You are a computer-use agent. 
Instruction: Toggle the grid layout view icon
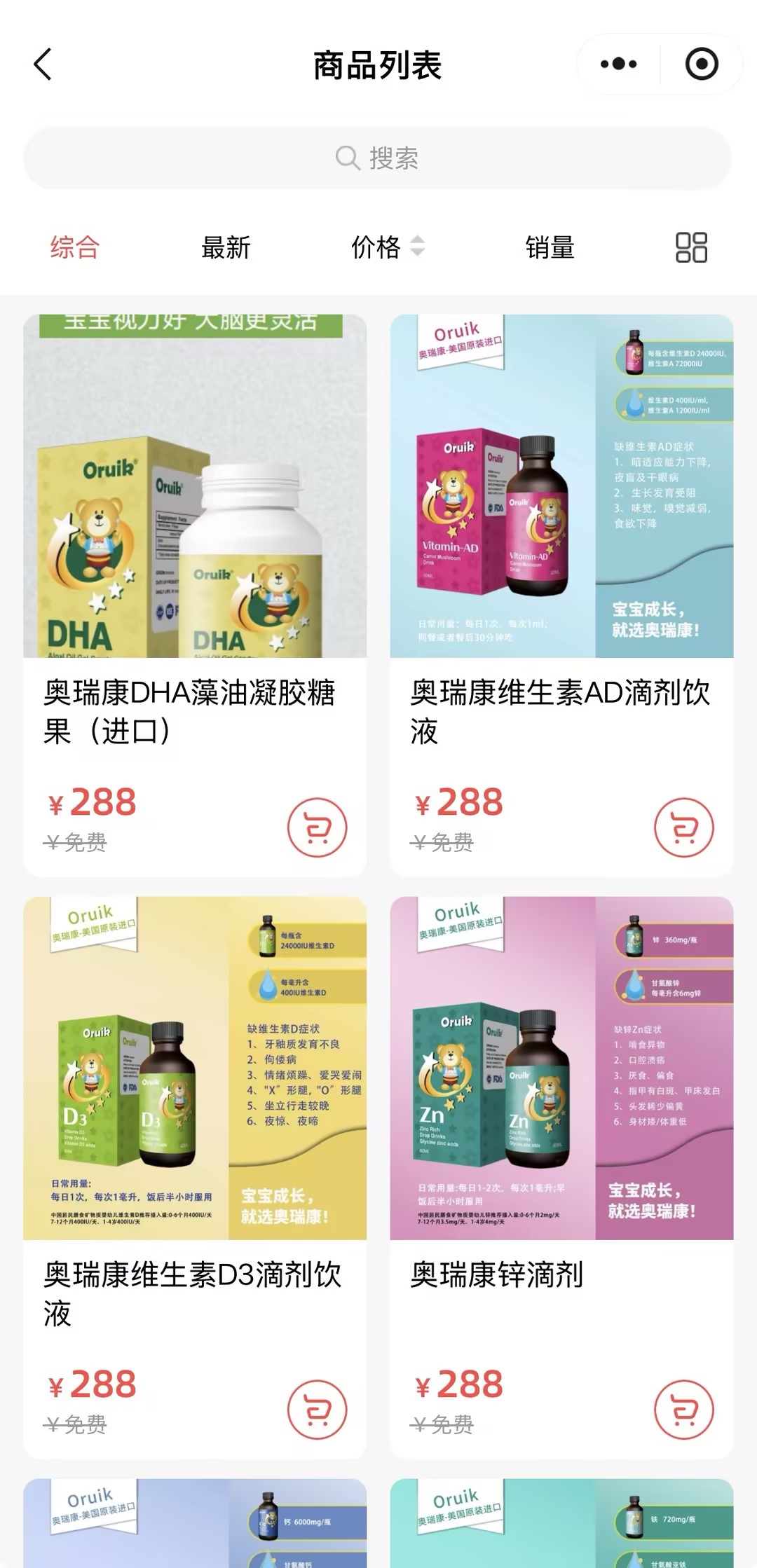[x=691, y=247]
